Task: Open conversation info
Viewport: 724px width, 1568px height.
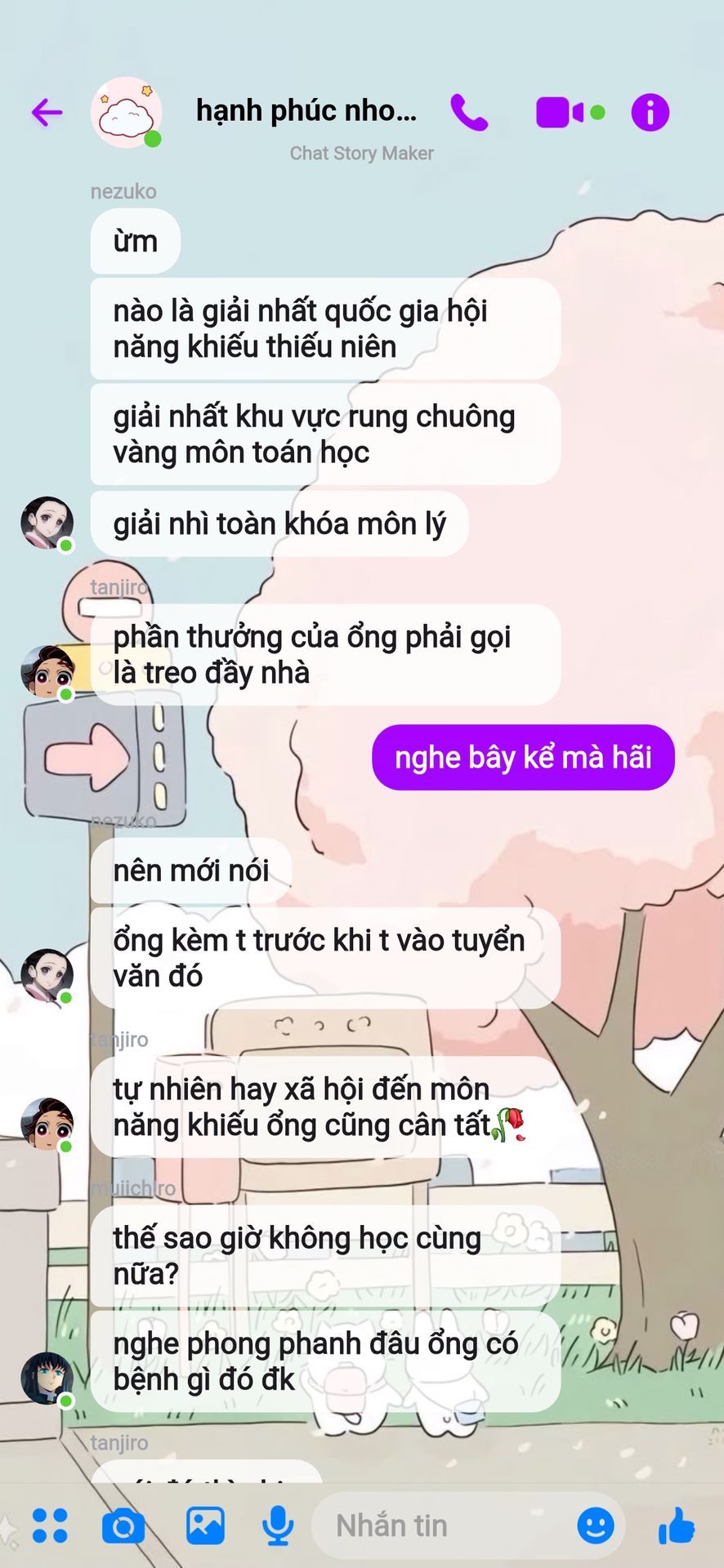Action: (650, 113)
